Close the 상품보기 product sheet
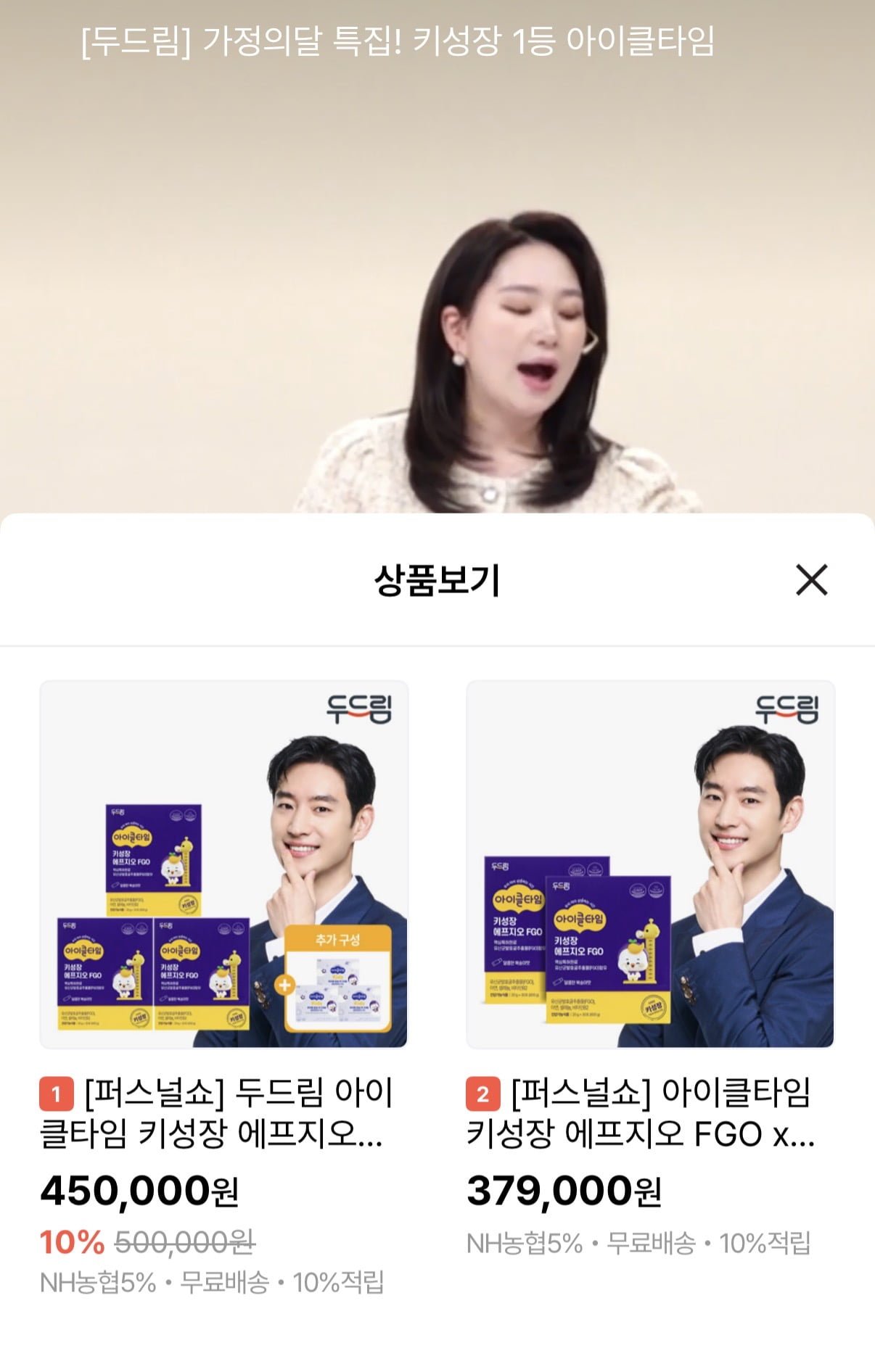 pyautogui.click(x=811, y=580)
